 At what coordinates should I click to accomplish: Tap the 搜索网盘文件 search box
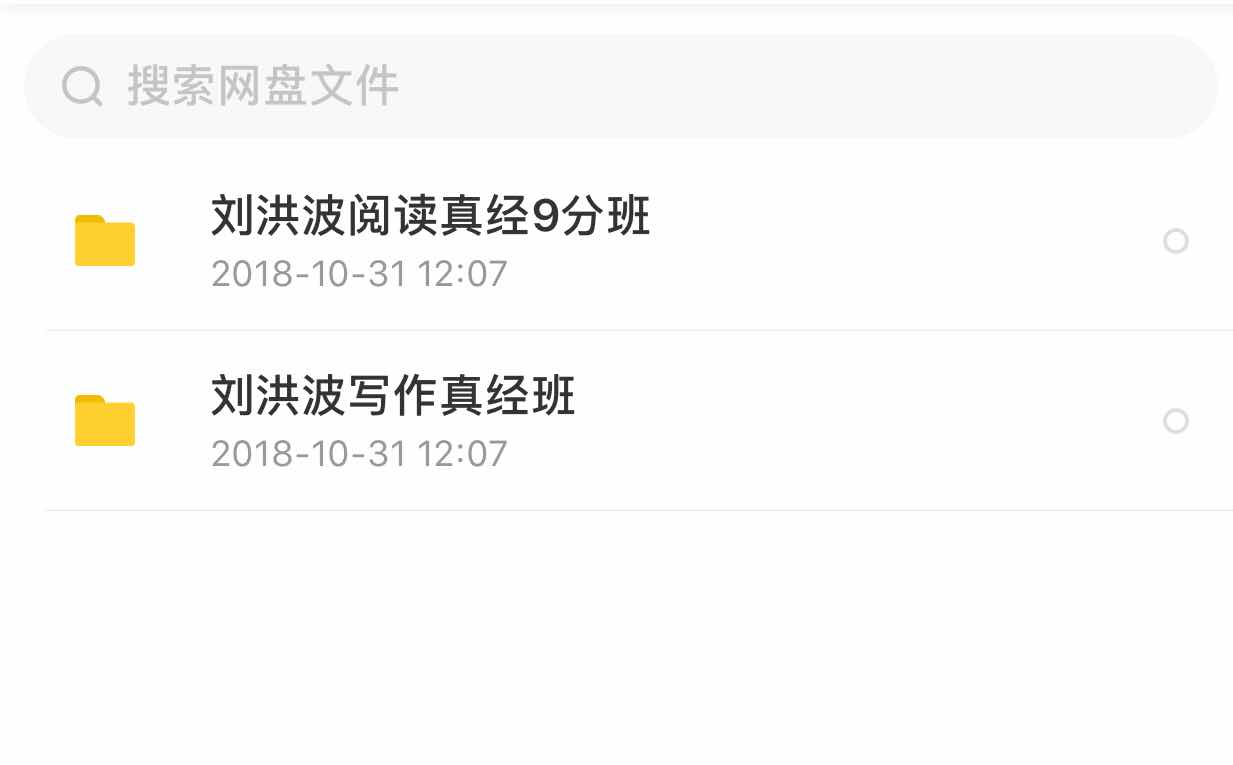click(620, 86)
